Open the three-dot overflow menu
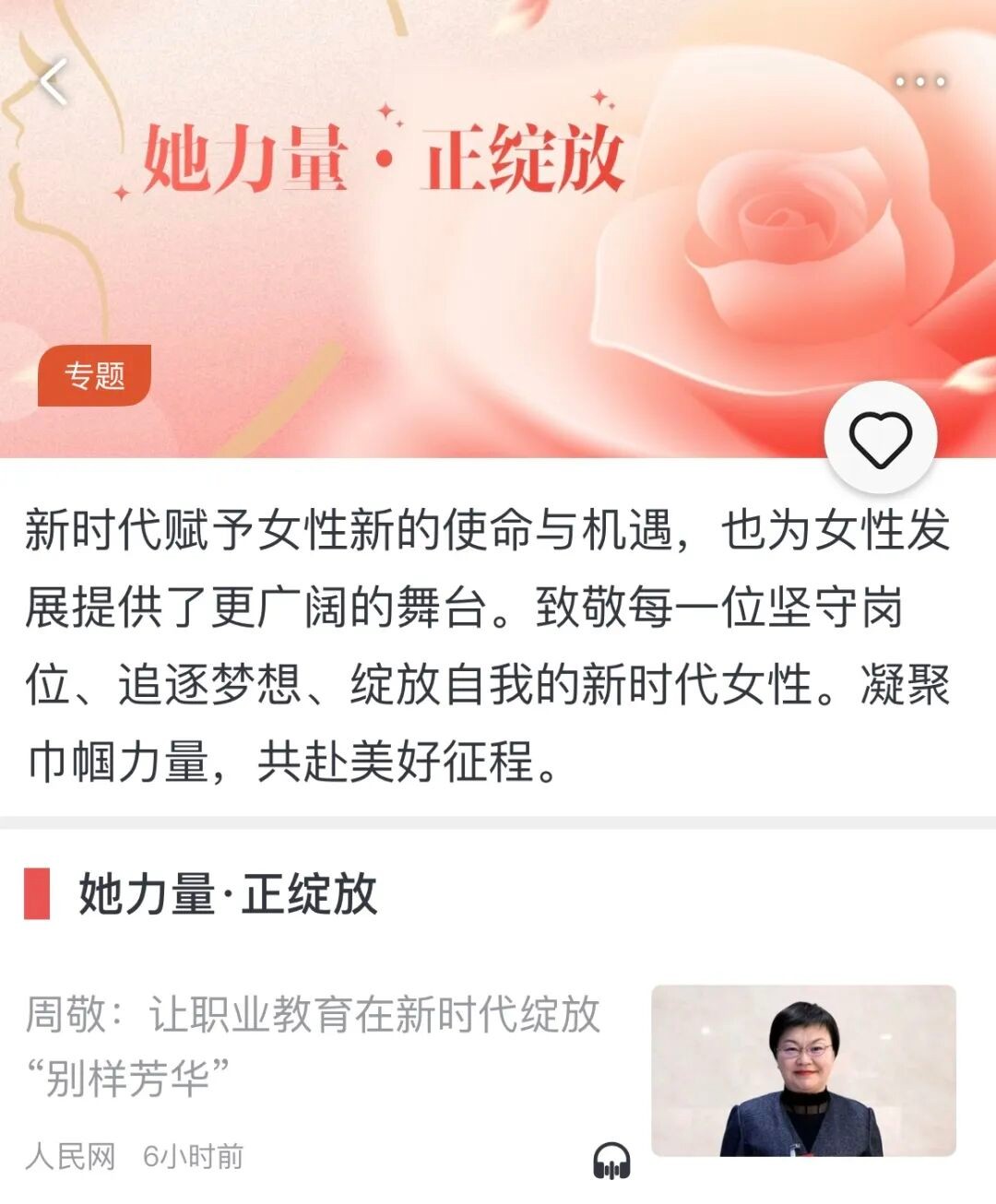Viewport: 996px width, 1204px height. point(919,81)
